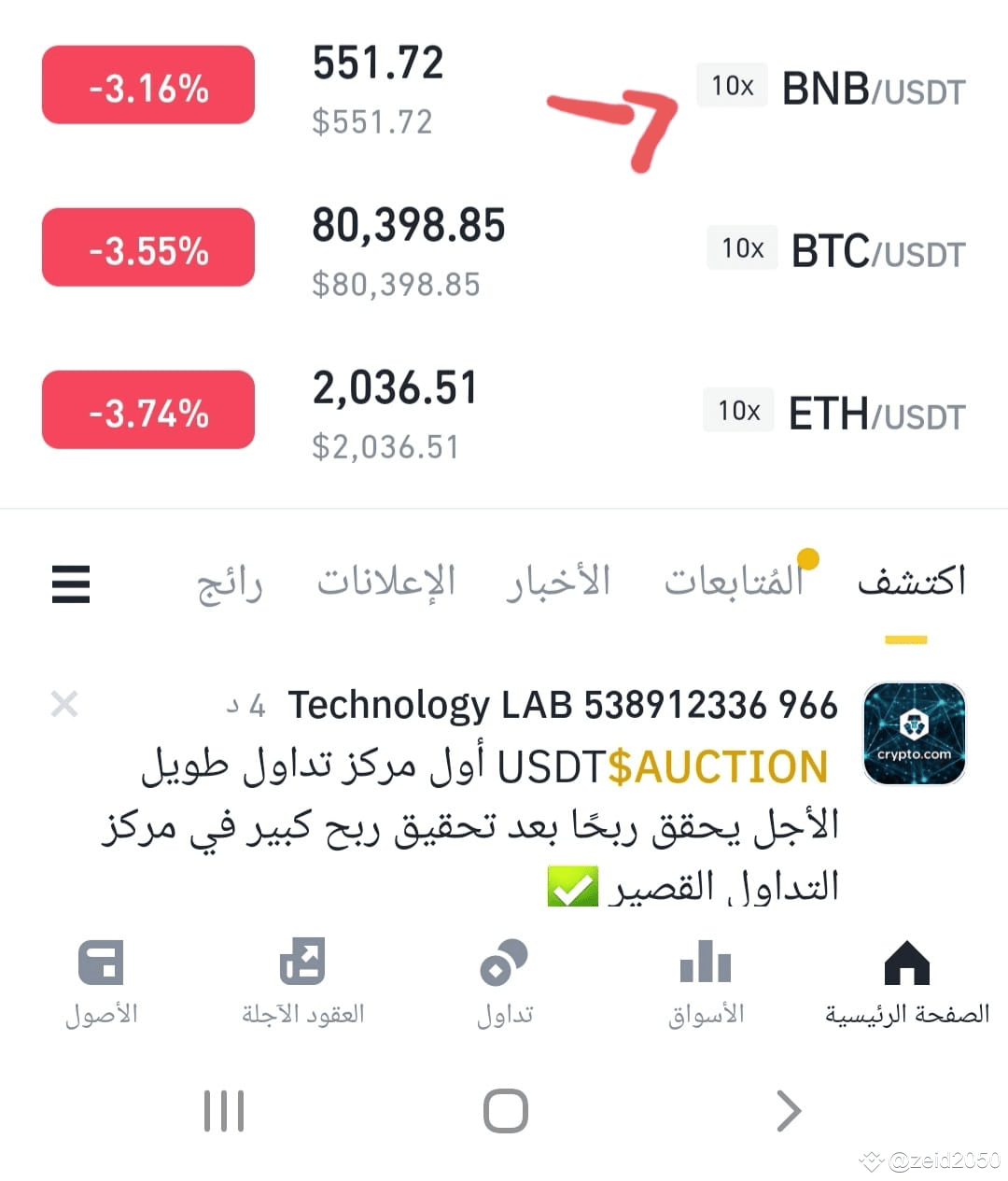Open the feed hamburger menu

pos(71,584)
